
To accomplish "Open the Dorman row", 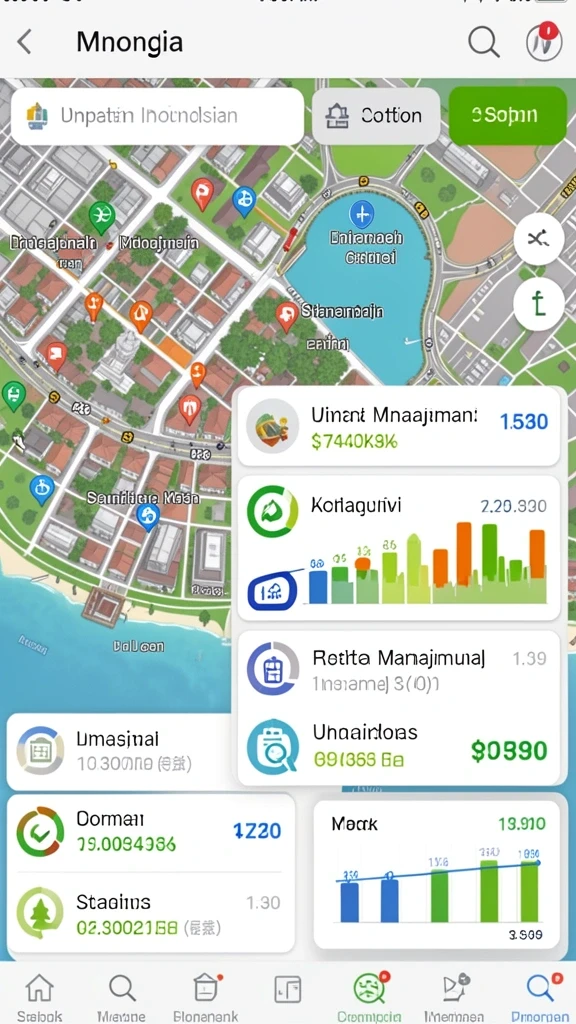I will (x=150, y=831).
